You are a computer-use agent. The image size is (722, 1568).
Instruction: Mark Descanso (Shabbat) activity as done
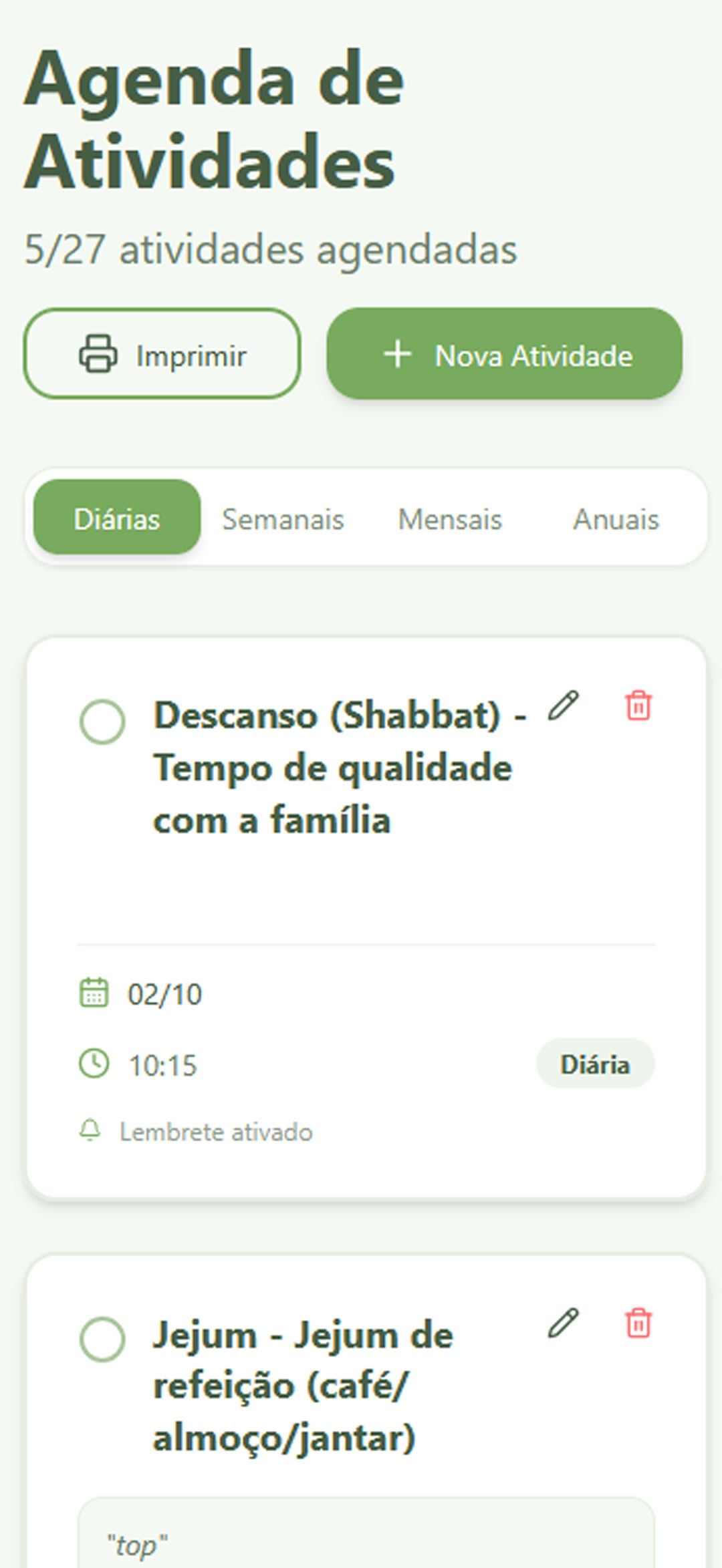[102, 722]
